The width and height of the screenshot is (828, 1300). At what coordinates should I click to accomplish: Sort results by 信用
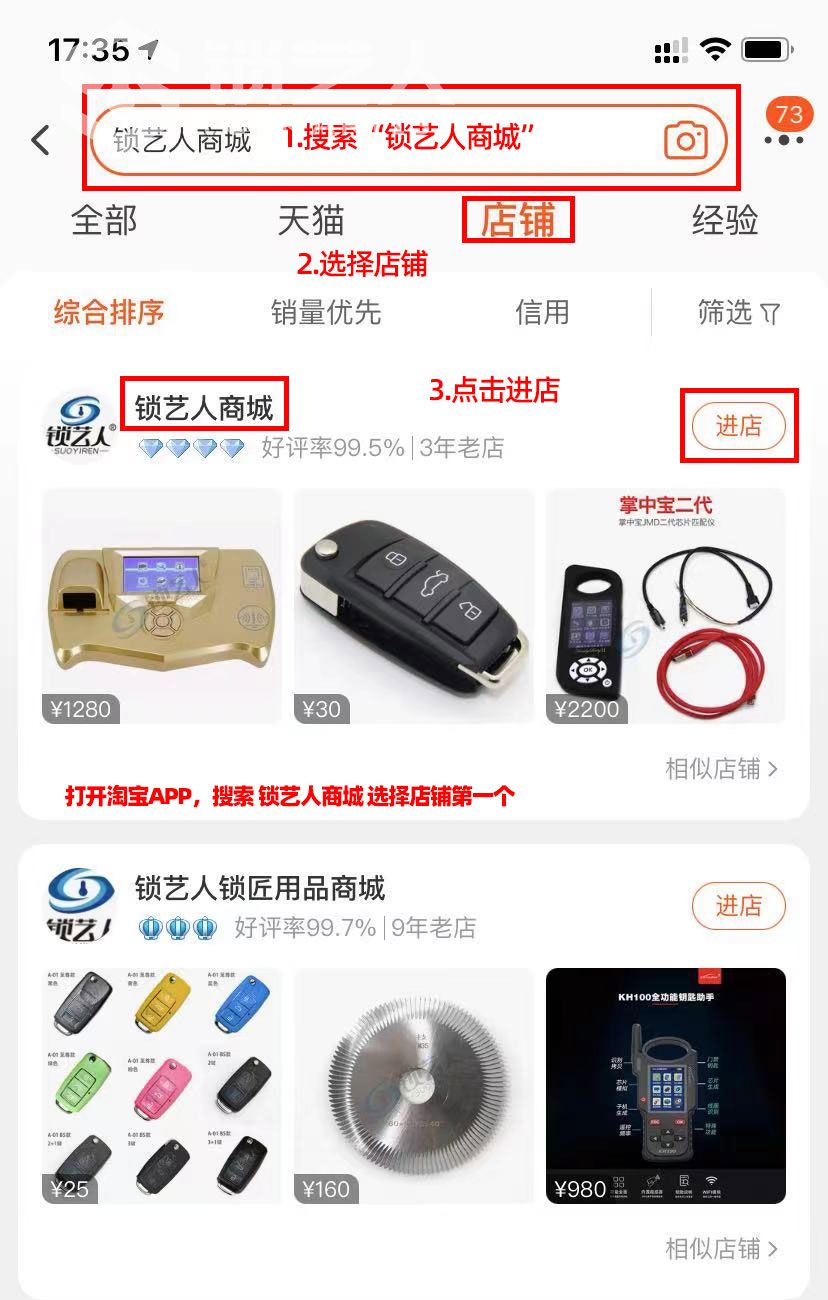coord(542,312)
